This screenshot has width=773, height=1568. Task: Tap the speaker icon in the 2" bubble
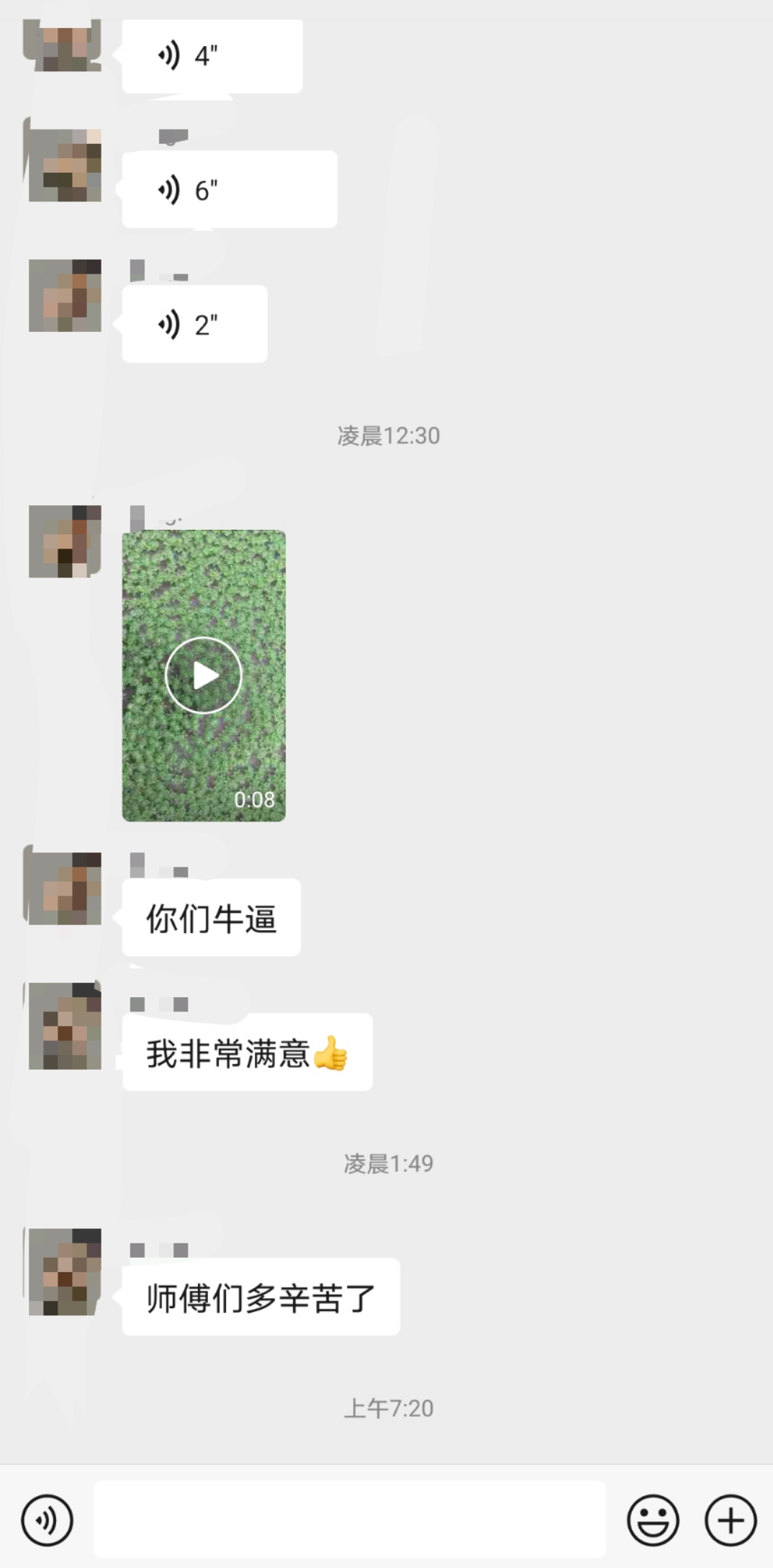pos(170,323)
